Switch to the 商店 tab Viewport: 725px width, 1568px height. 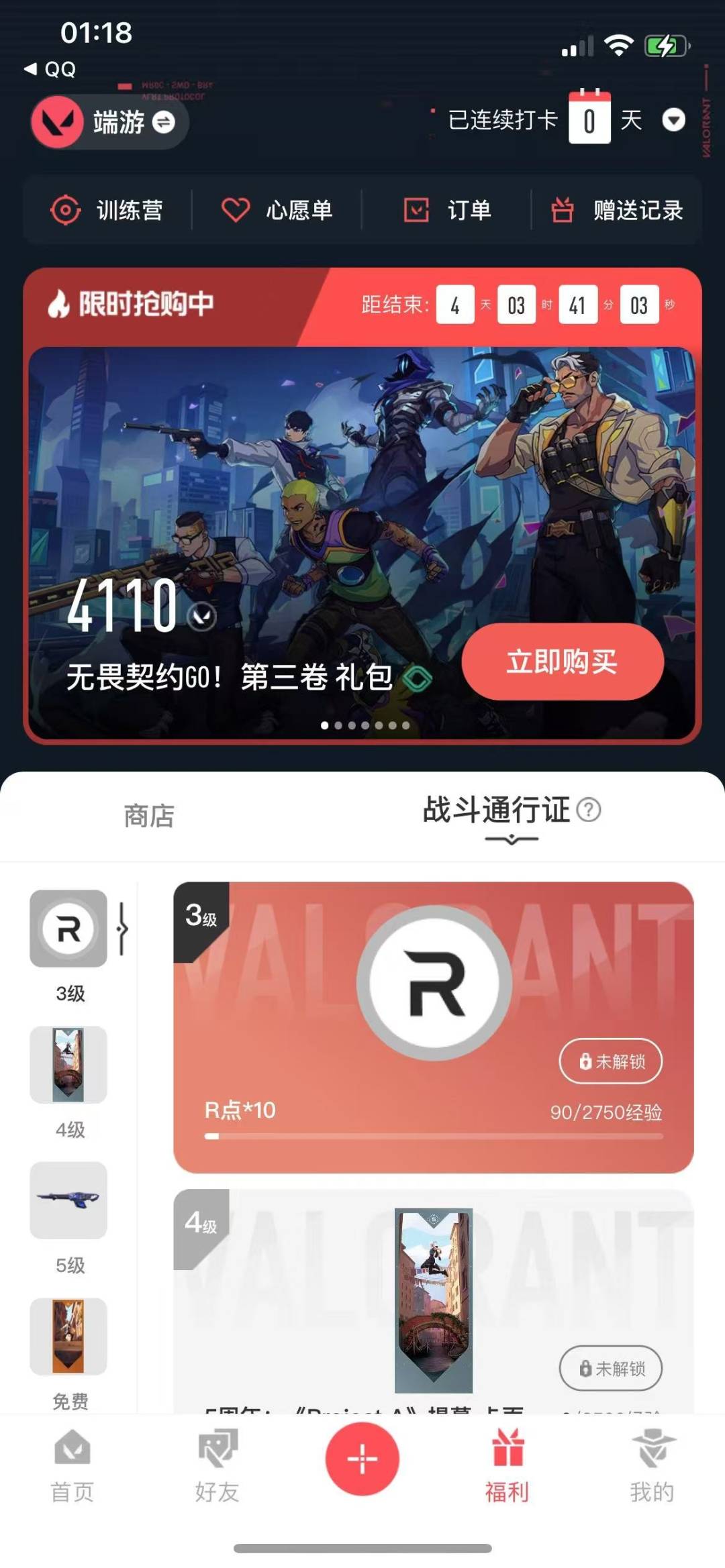click(x=149, y=816)
